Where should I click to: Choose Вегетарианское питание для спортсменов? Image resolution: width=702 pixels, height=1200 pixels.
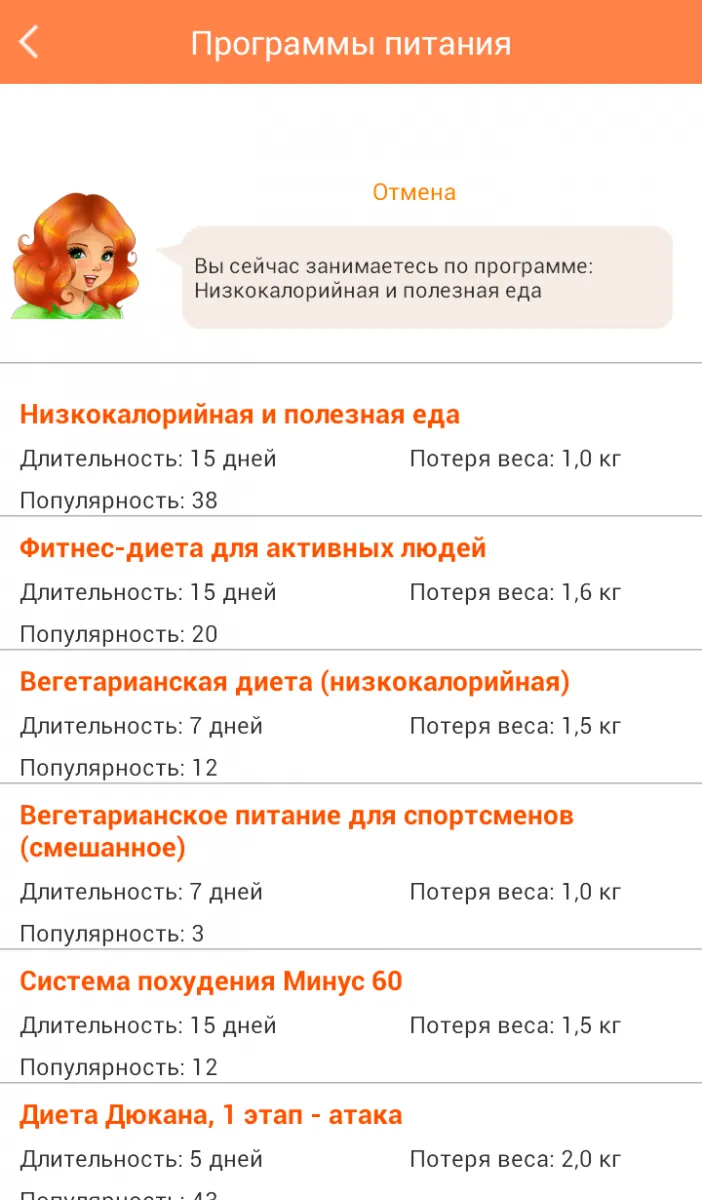click(351, 866)
